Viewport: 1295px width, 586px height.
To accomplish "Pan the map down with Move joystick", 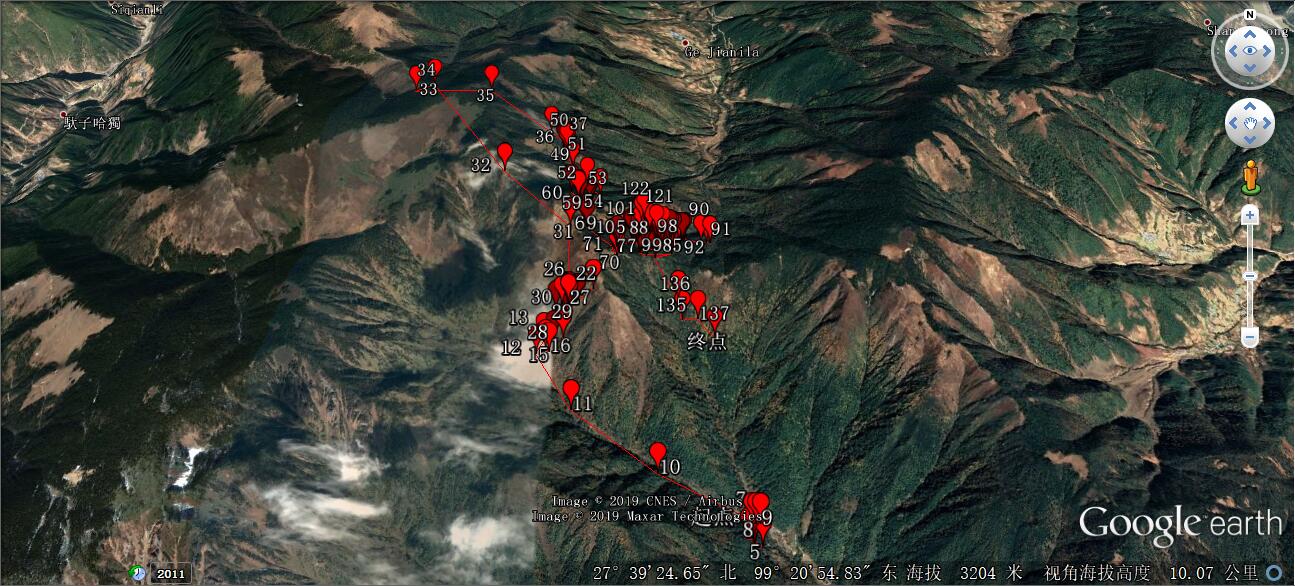I will (1250, 142).
